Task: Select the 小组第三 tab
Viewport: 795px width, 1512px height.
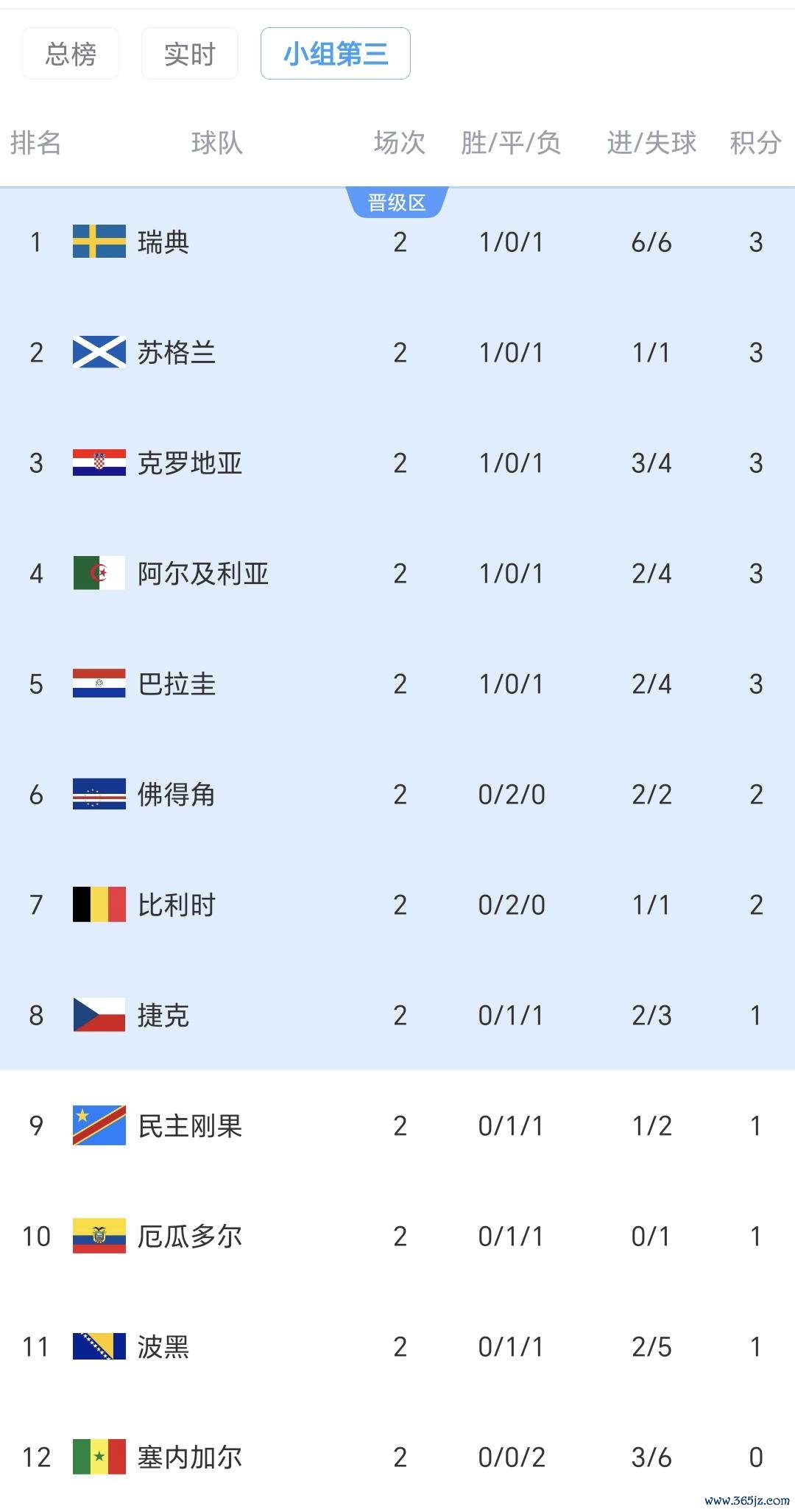Action: [336, 54]
